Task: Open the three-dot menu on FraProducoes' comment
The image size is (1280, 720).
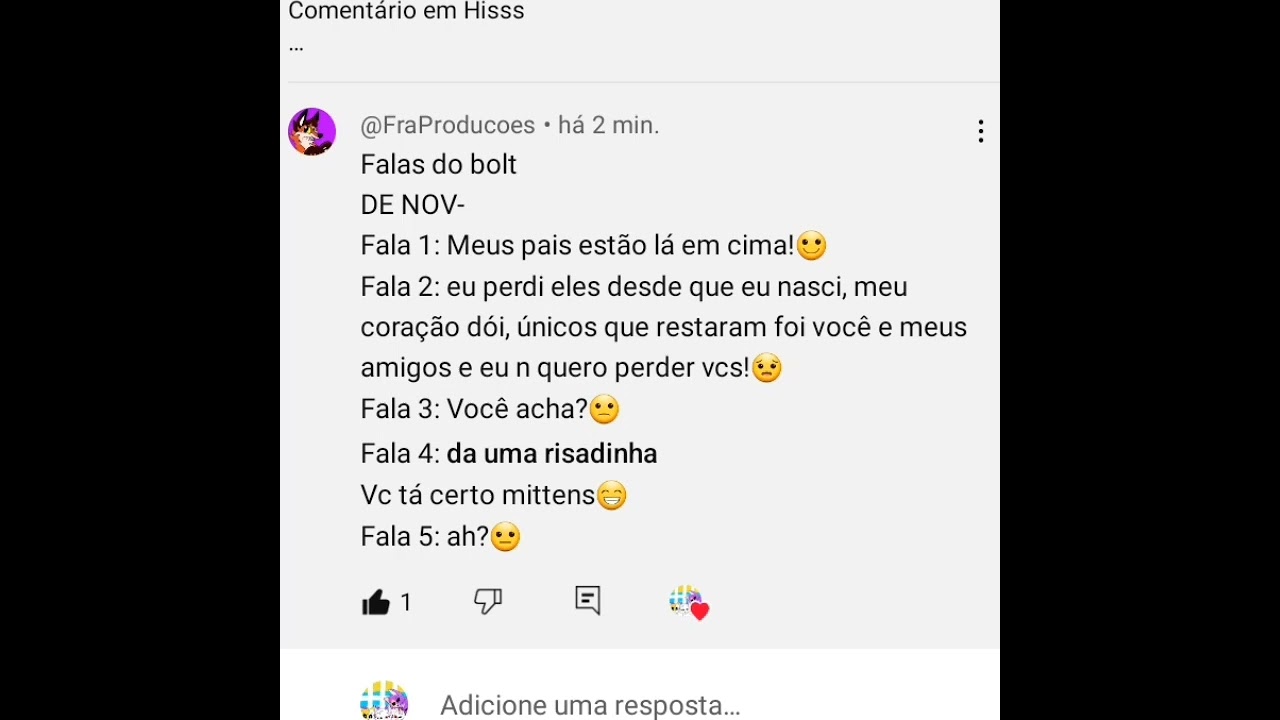Action: [x=980, y=132]
